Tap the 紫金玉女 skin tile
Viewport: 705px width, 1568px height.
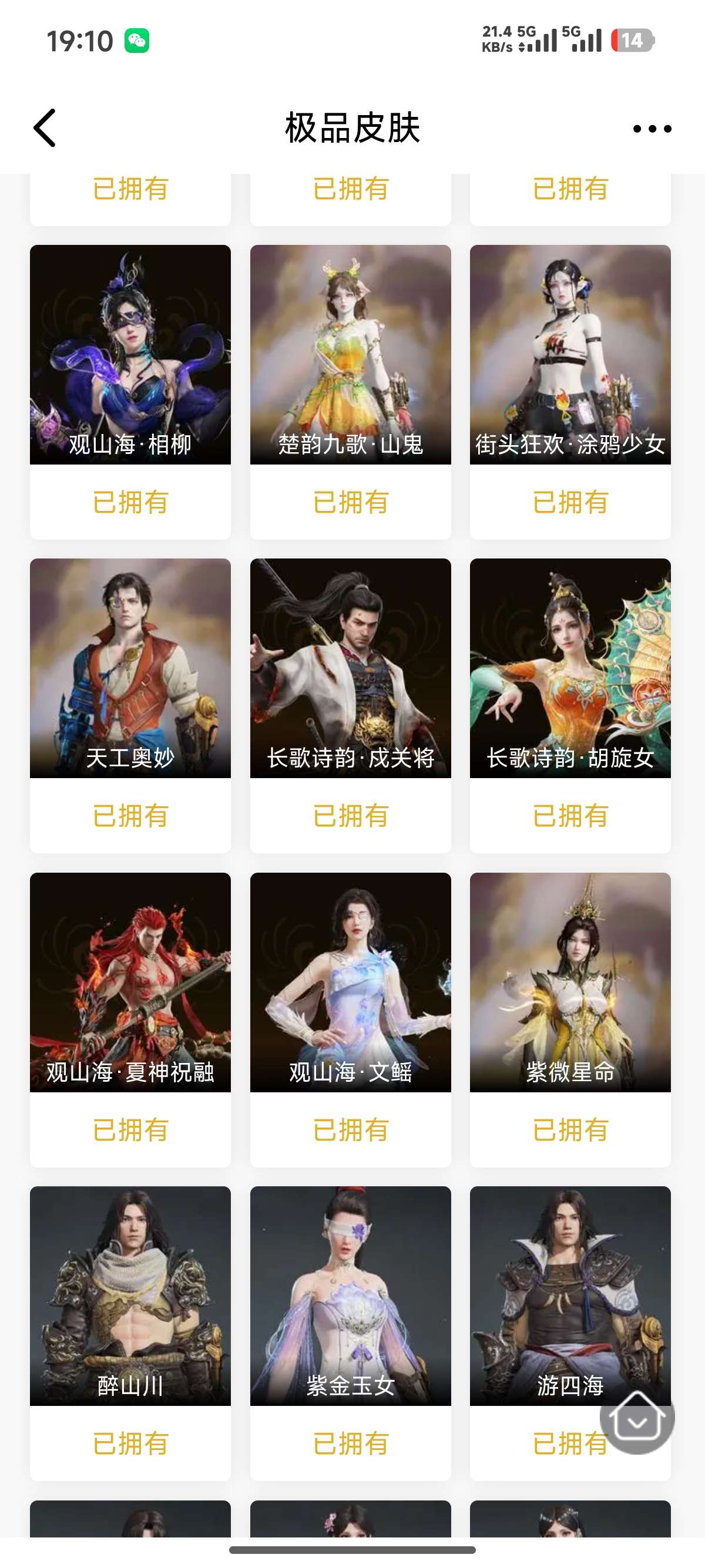click(350, 1296)
